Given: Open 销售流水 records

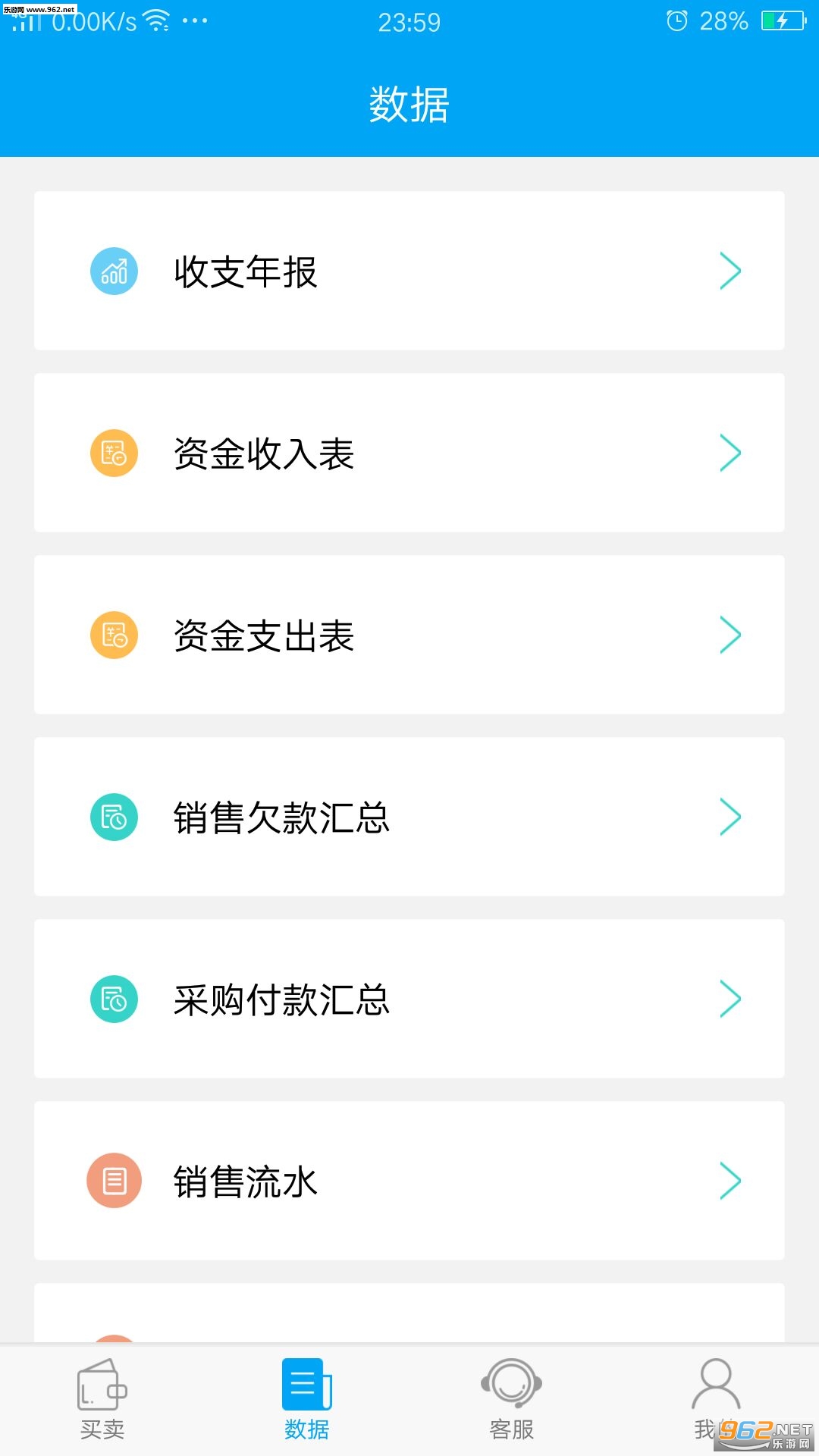Looking at the screenshot, I should click(409, 1181).
